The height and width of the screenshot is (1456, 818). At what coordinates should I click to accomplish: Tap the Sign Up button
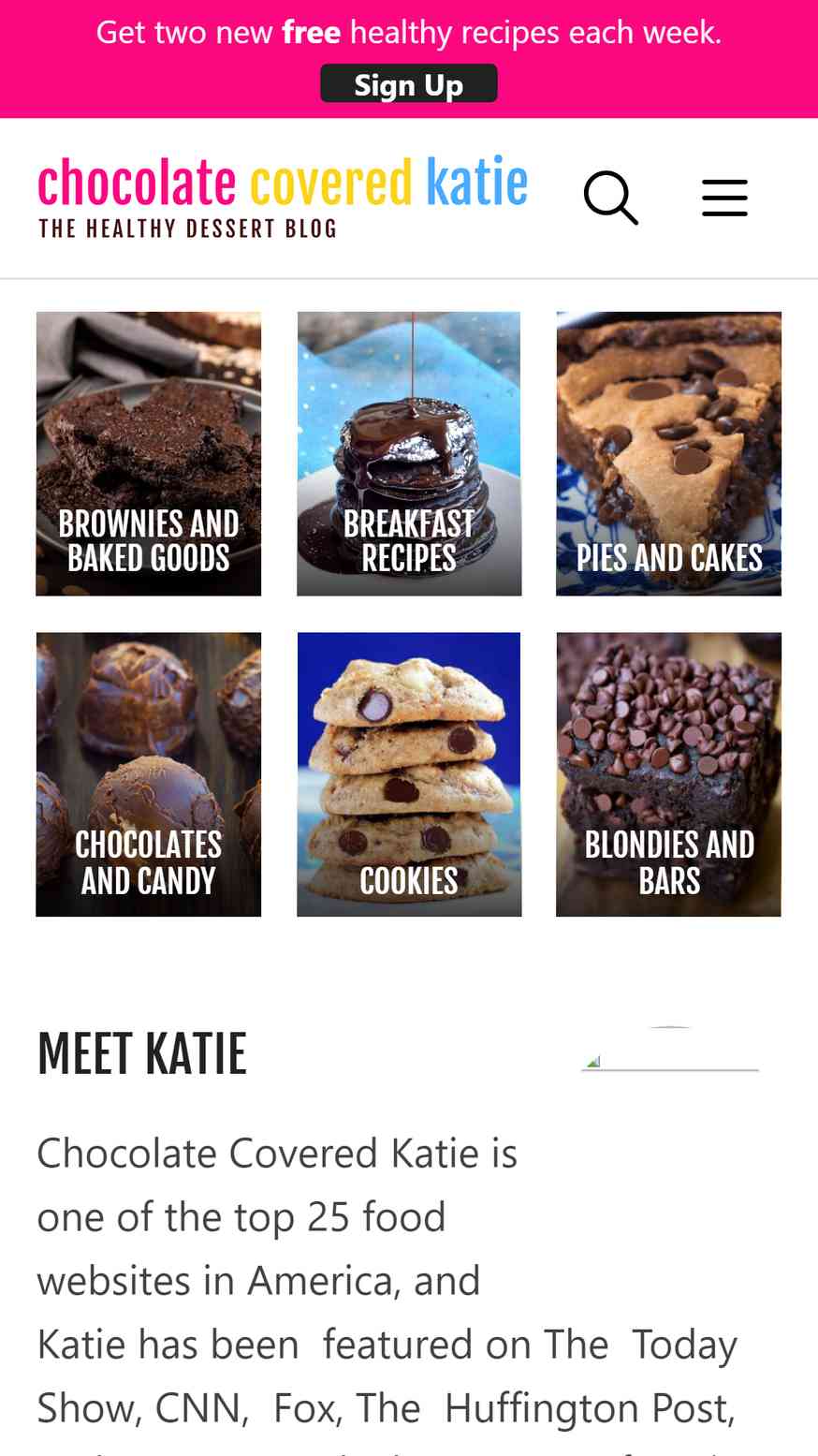409,84
